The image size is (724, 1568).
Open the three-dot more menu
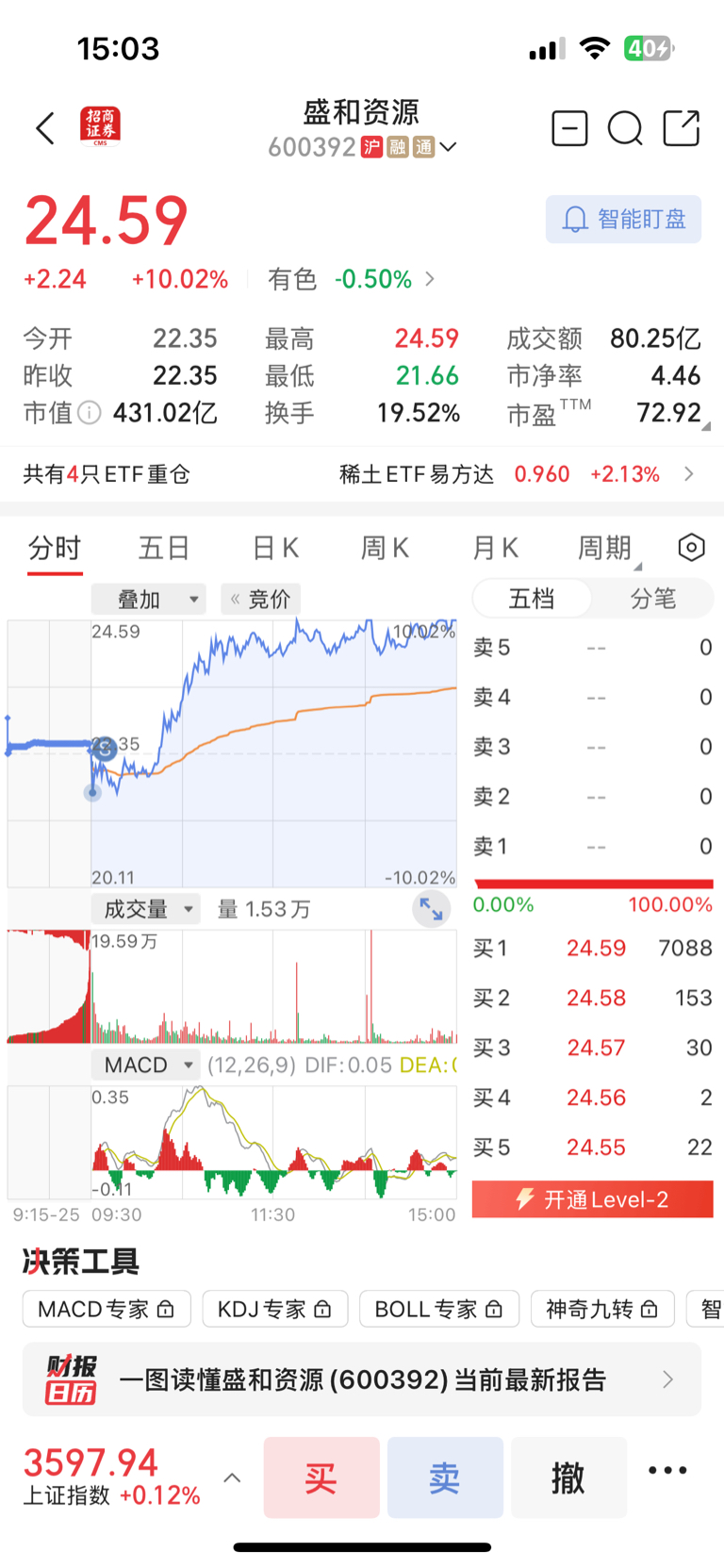[668, 1470]
